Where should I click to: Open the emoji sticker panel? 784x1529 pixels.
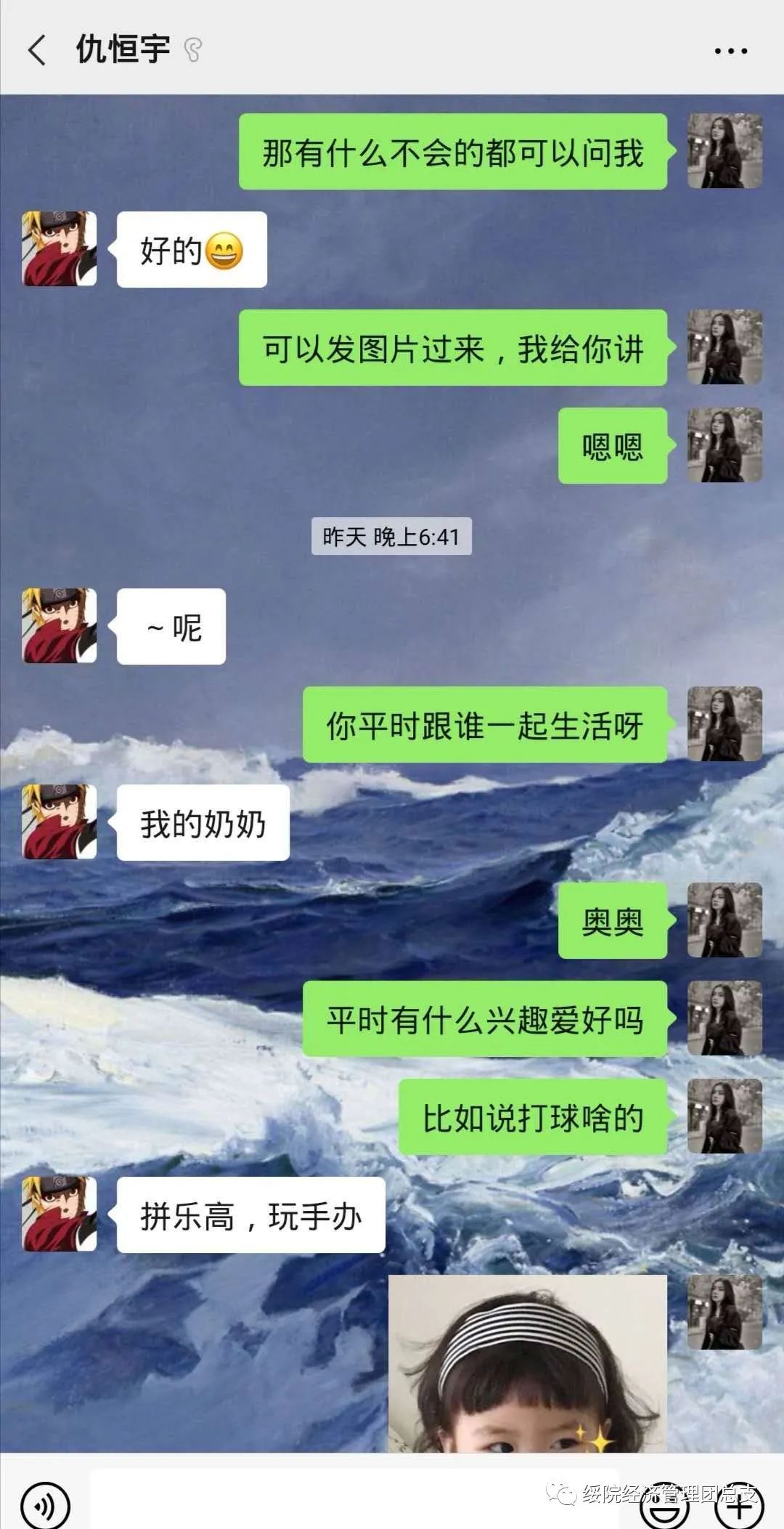click(x=664, y=1508)
